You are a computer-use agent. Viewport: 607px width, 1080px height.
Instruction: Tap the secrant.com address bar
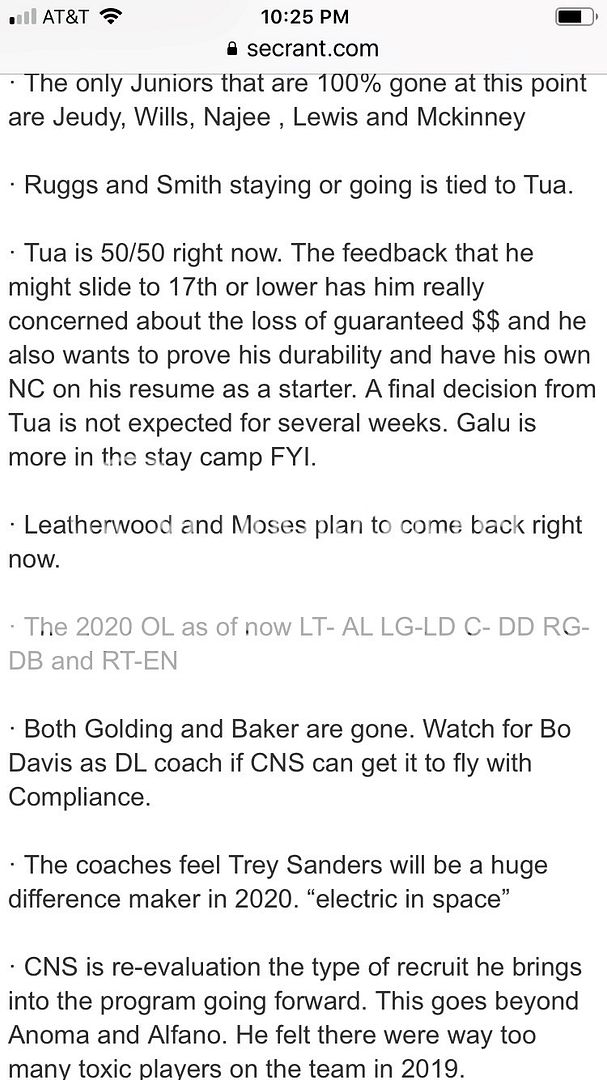pos(303,48)
